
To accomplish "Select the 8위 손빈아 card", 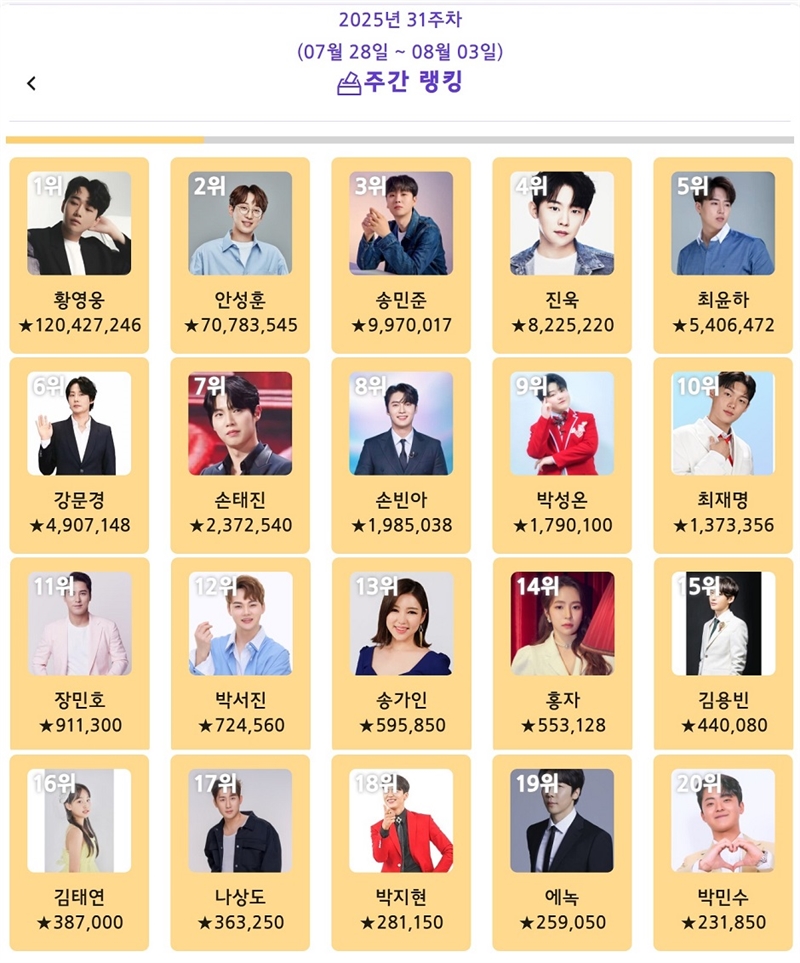I will [401, 454].
